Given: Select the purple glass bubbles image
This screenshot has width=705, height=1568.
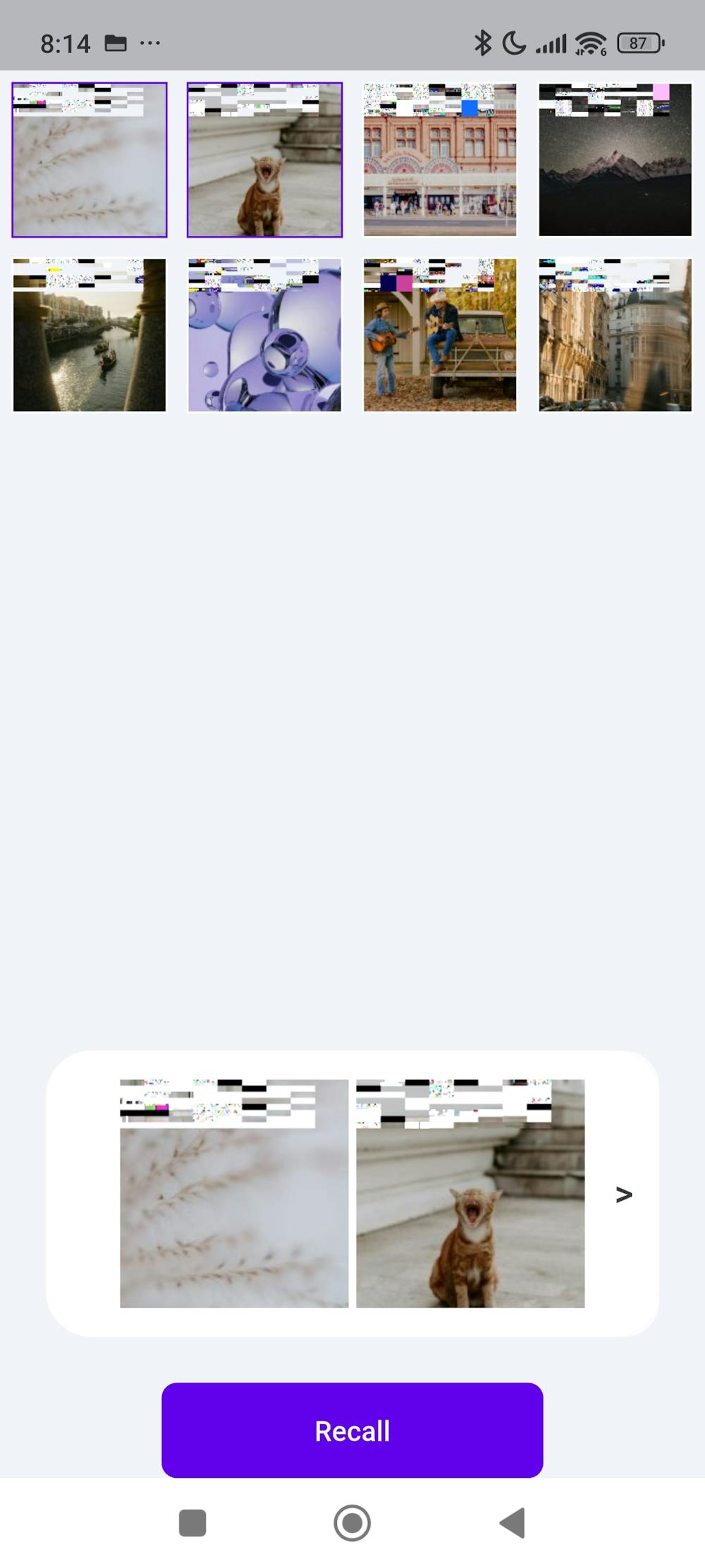Looking at the screenshot, I should coord(264,335).
